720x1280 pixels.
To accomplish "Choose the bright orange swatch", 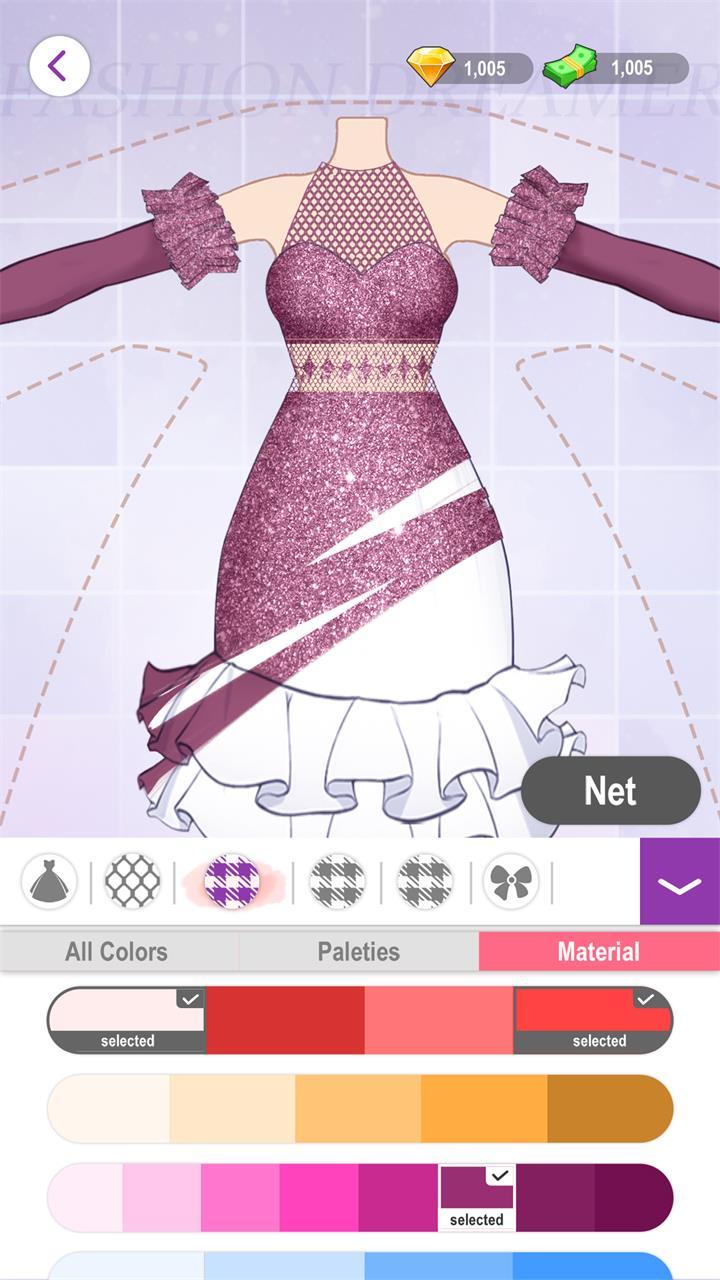I will pyautogui.click(x=484, y=1108).
